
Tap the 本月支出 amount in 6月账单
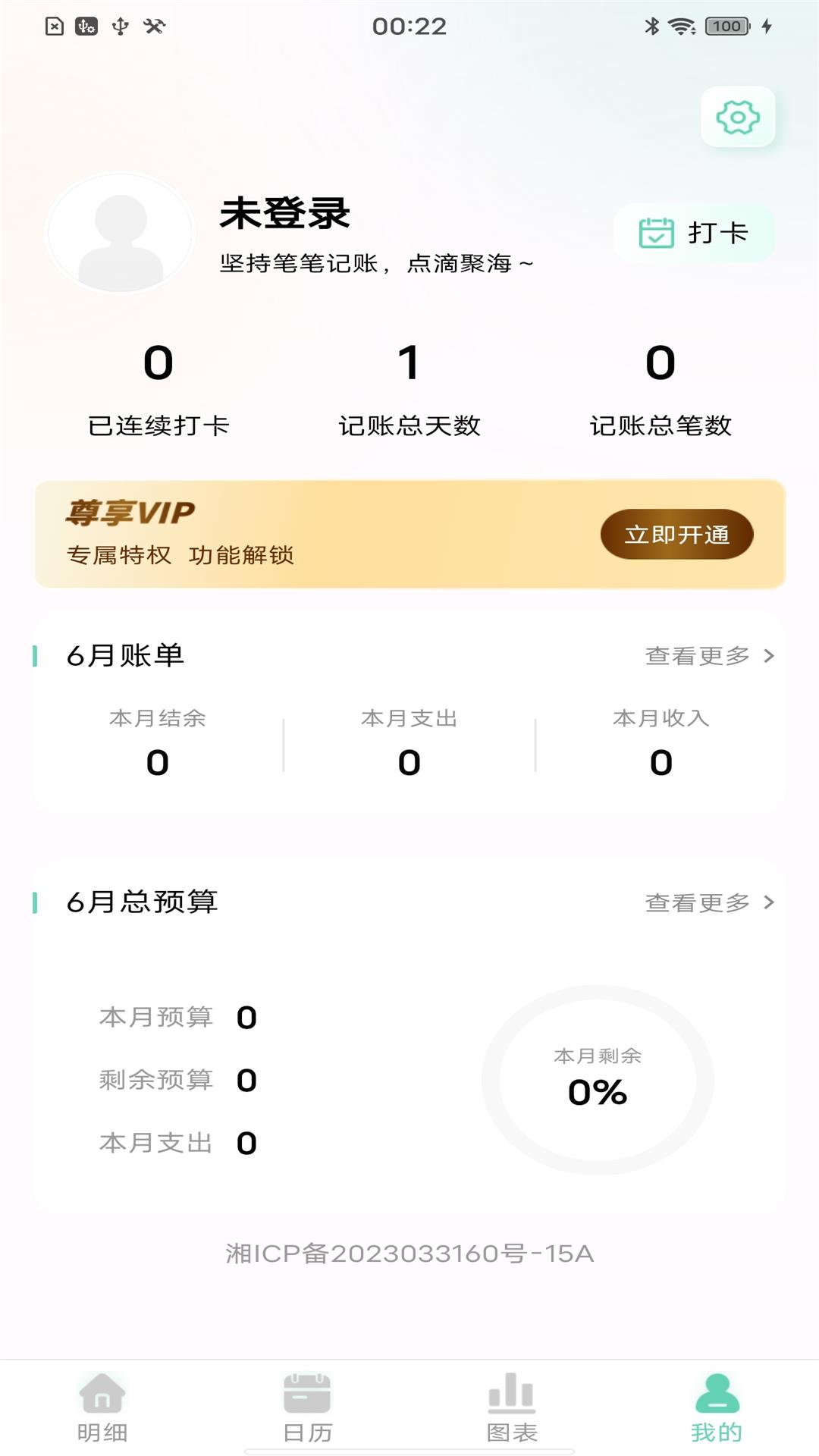[x=409, y=763]
